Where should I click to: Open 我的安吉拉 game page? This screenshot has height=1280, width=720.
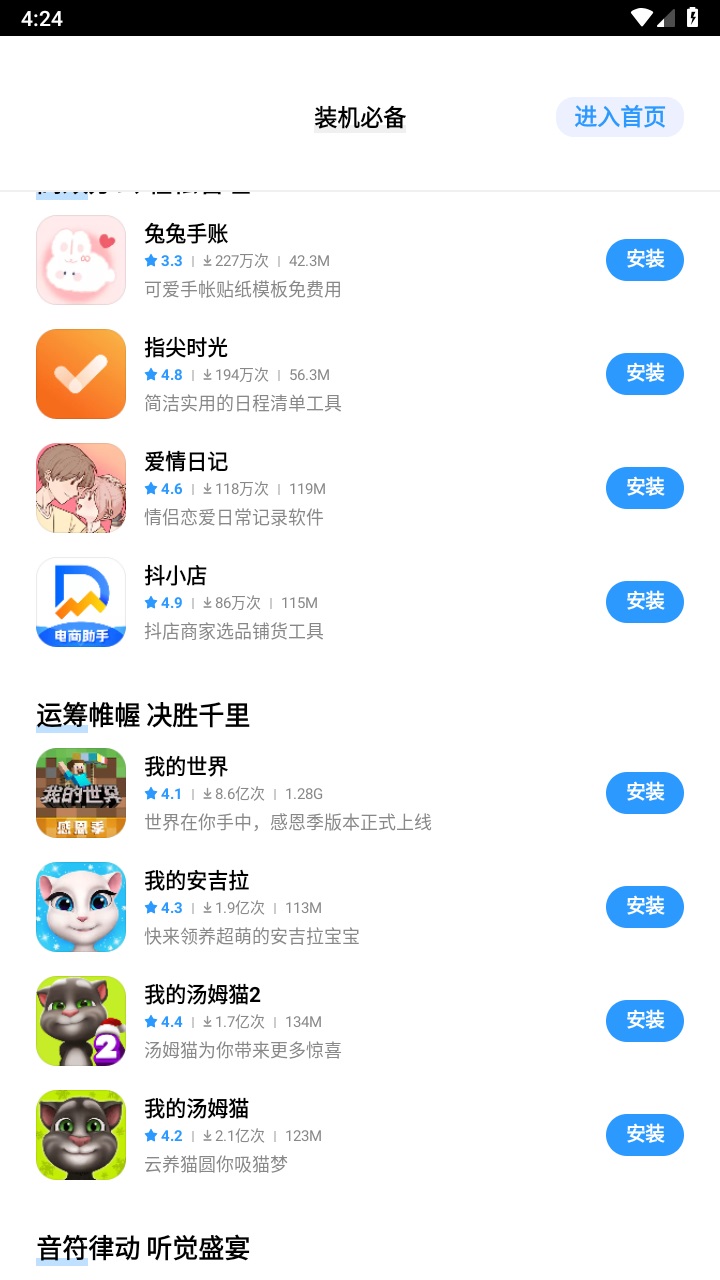point(300,907)
